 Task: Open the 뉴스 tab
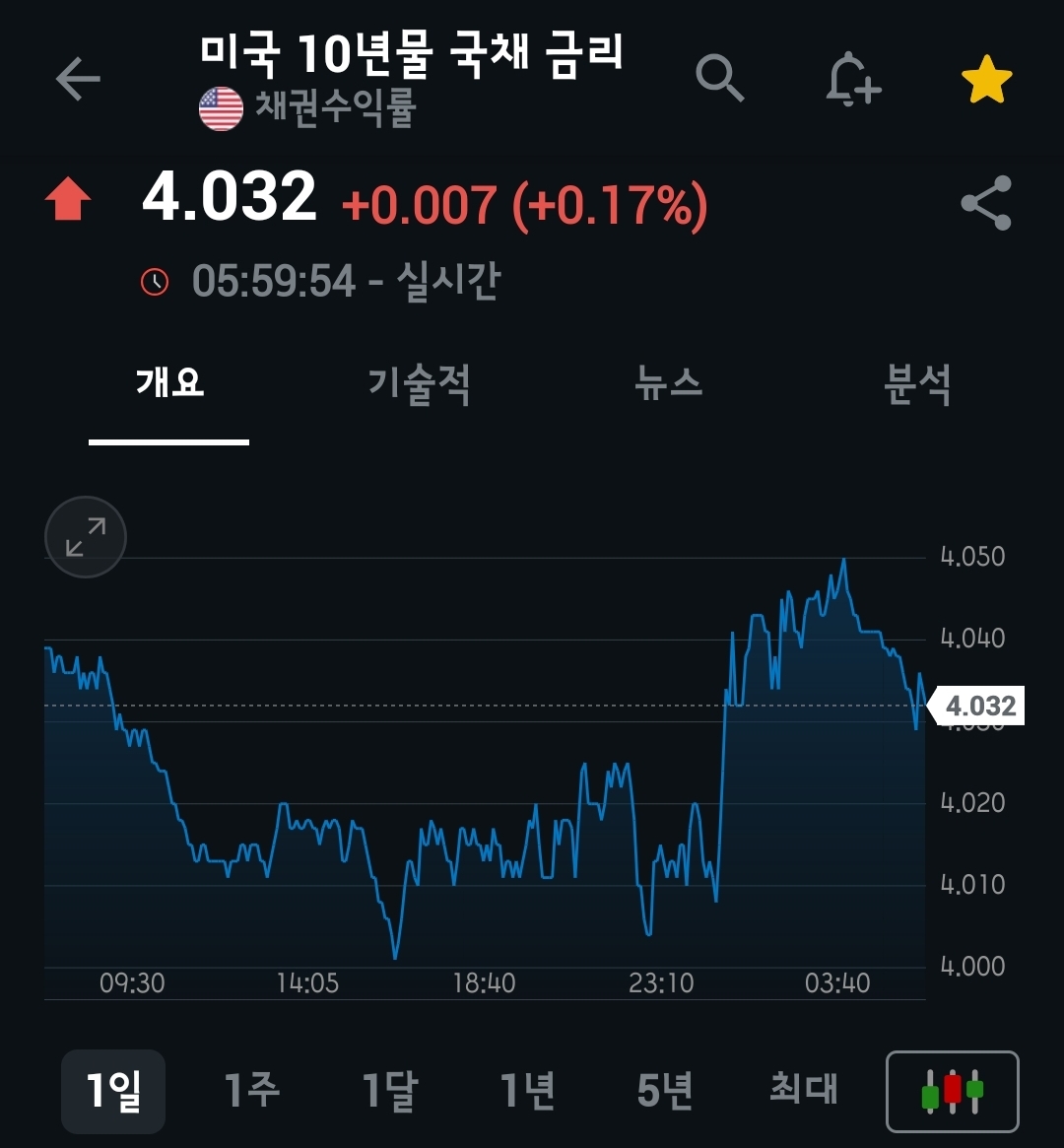(x=669, y=383)
